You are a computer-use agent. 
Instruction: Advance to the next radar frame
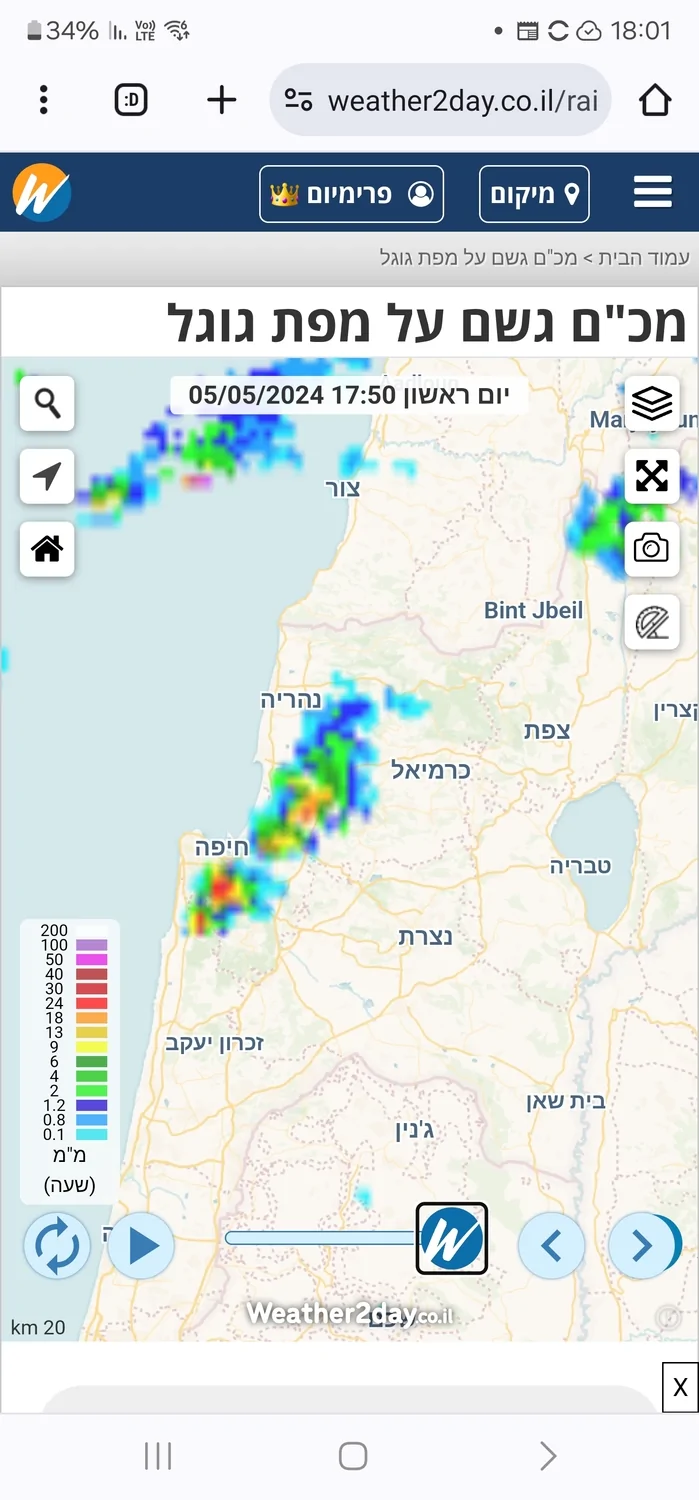point(642,1246)
